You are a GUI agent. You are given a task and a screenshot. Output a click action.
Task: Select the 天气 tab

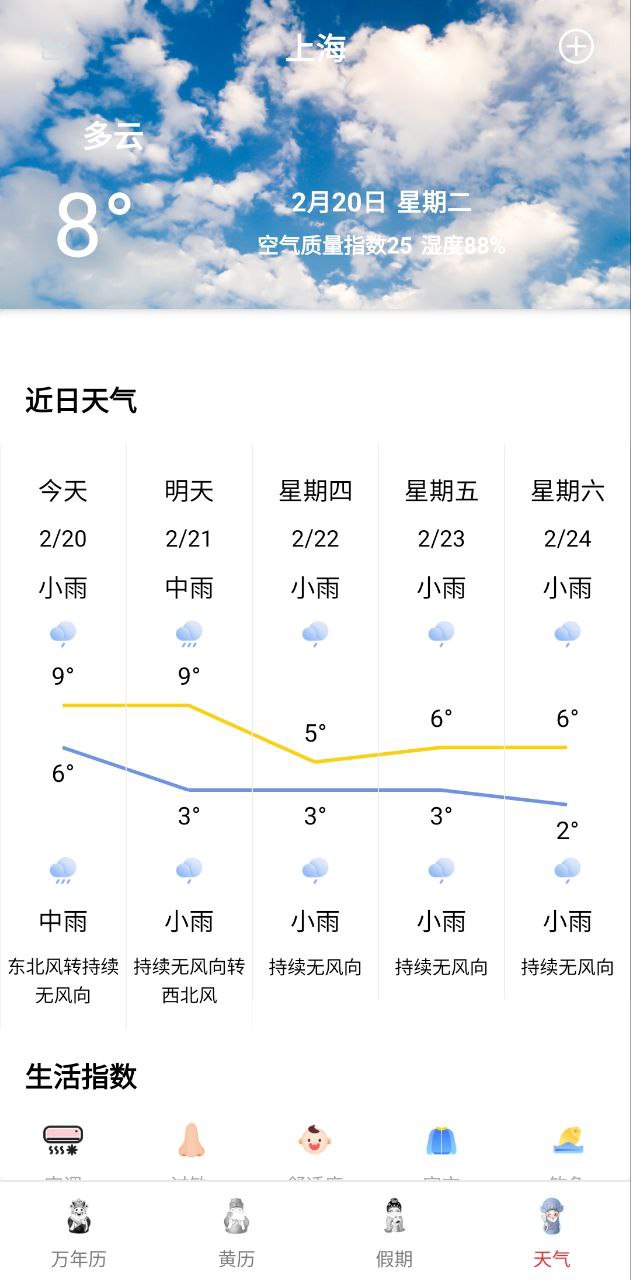[552, 1232]
